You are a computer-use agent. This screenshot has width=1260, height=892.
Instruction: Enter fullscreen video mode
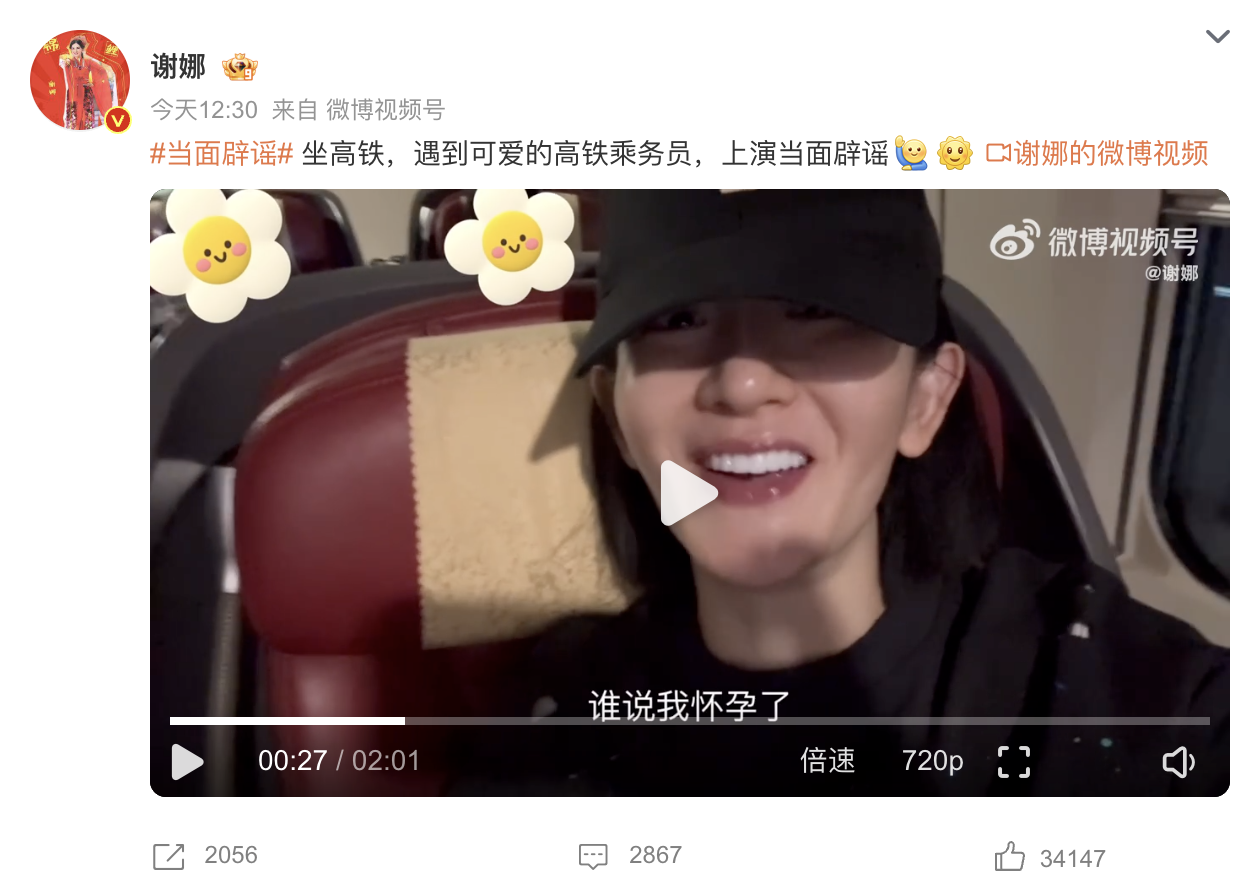pos(1014,762)
